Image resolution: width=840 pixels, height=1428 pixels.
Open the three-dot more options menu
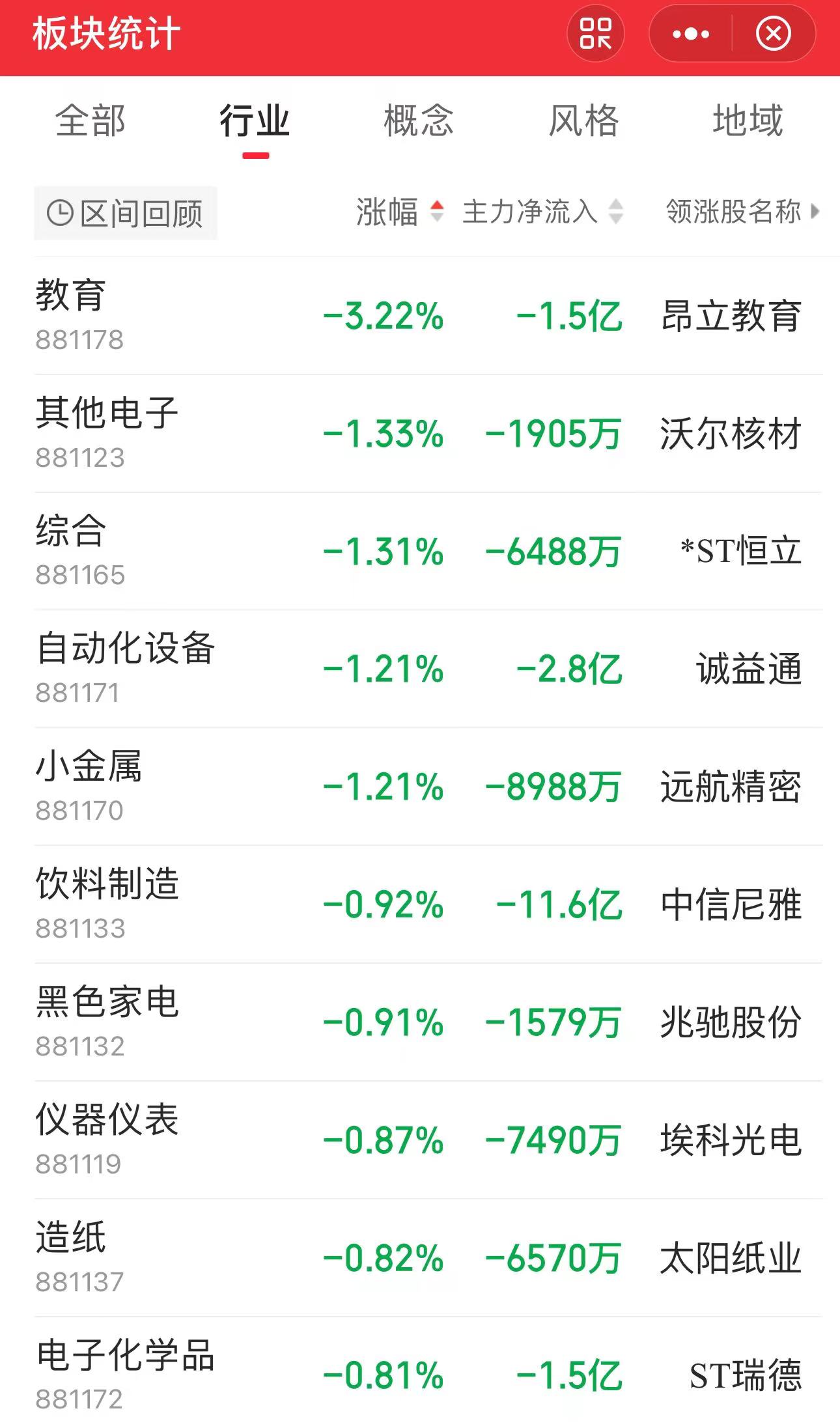(691, 34)
